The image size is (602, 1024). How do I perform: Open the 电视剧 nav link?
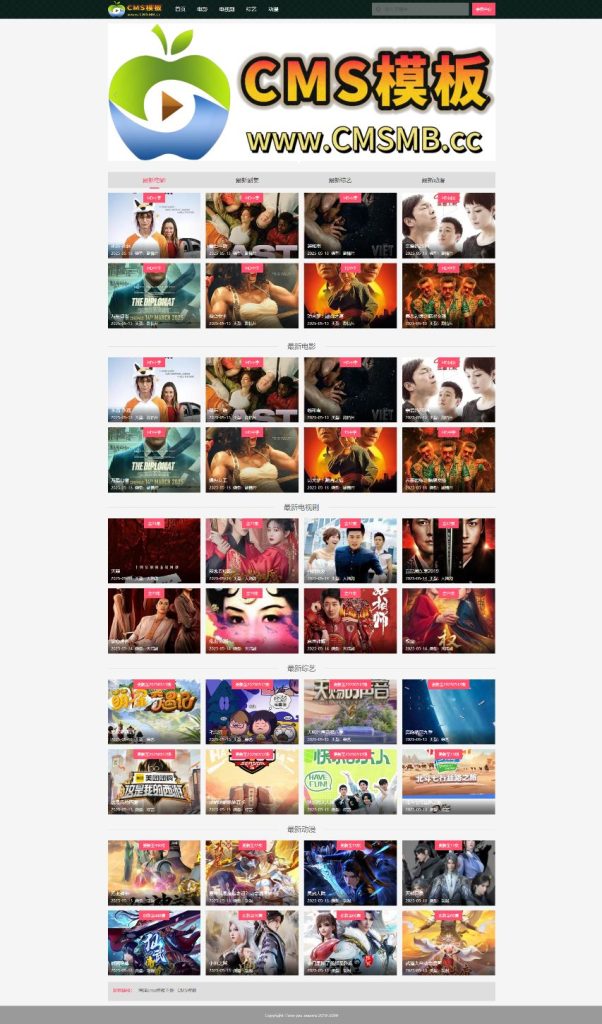(227, 9)
